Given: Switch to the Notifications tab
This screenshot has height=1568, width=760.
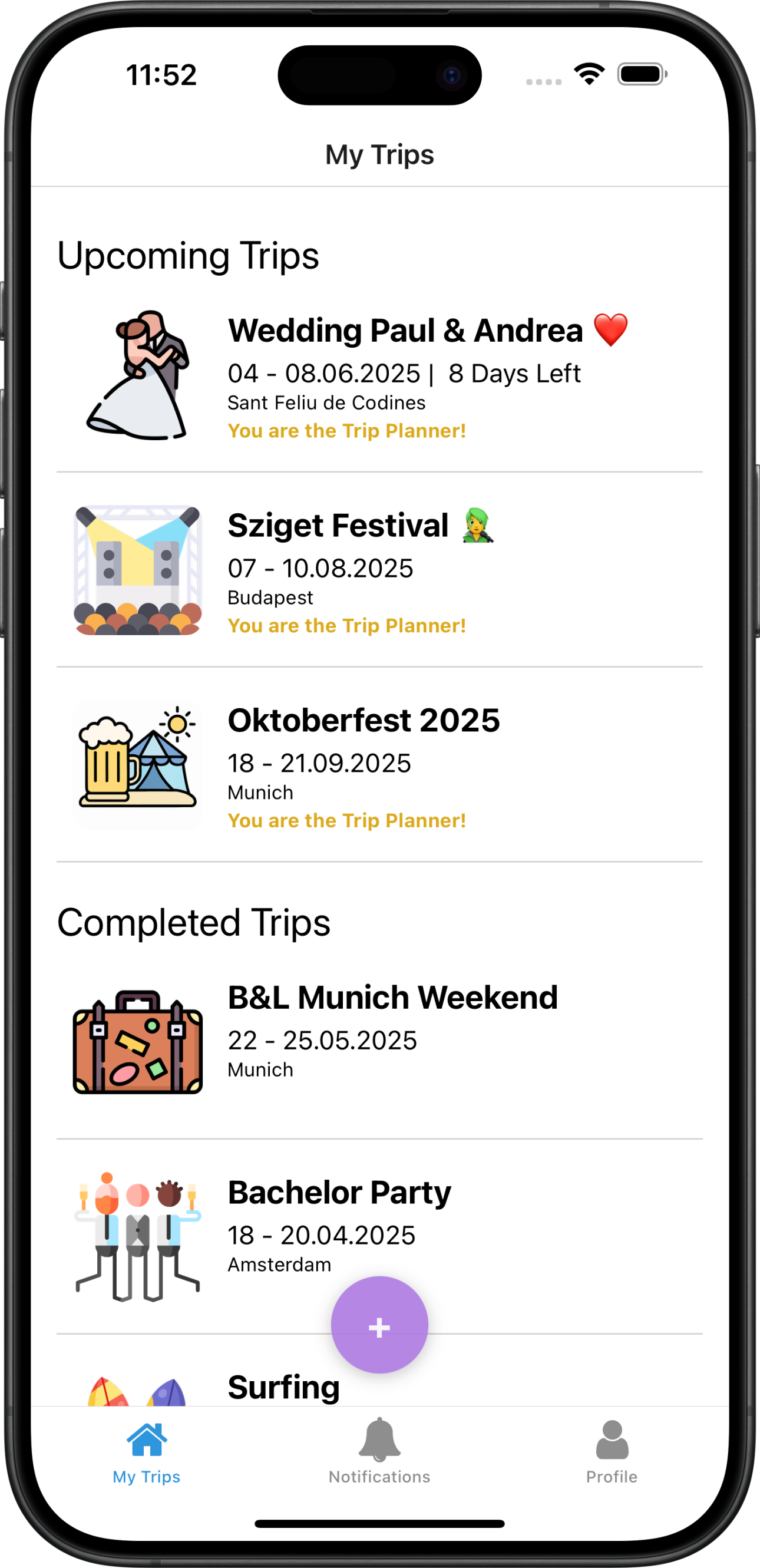Looking at the screenshot, I should (x=378, y=1455).
